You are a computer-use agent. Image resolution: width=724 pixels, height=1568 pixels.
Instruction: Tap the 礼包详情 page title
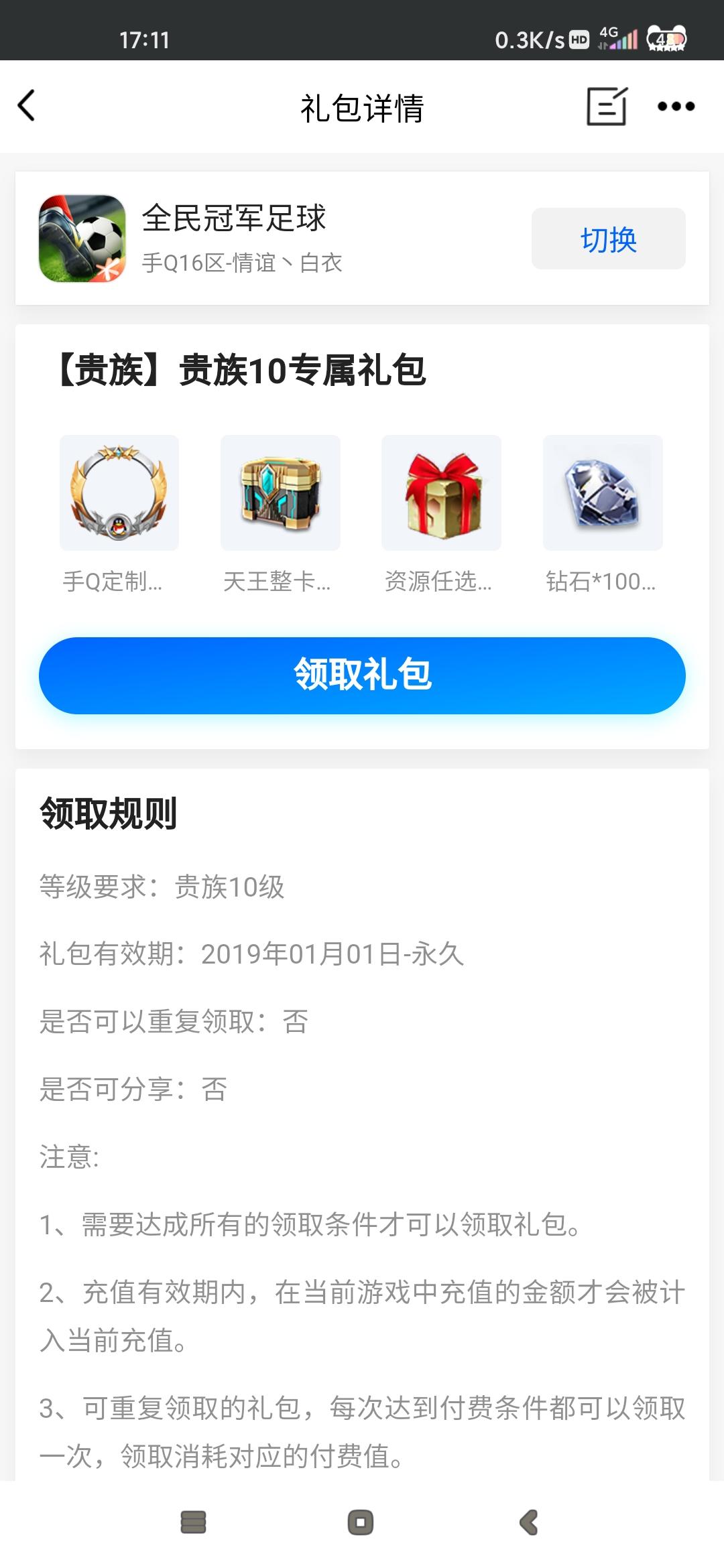pyautogui.click(x=362, y=106)
